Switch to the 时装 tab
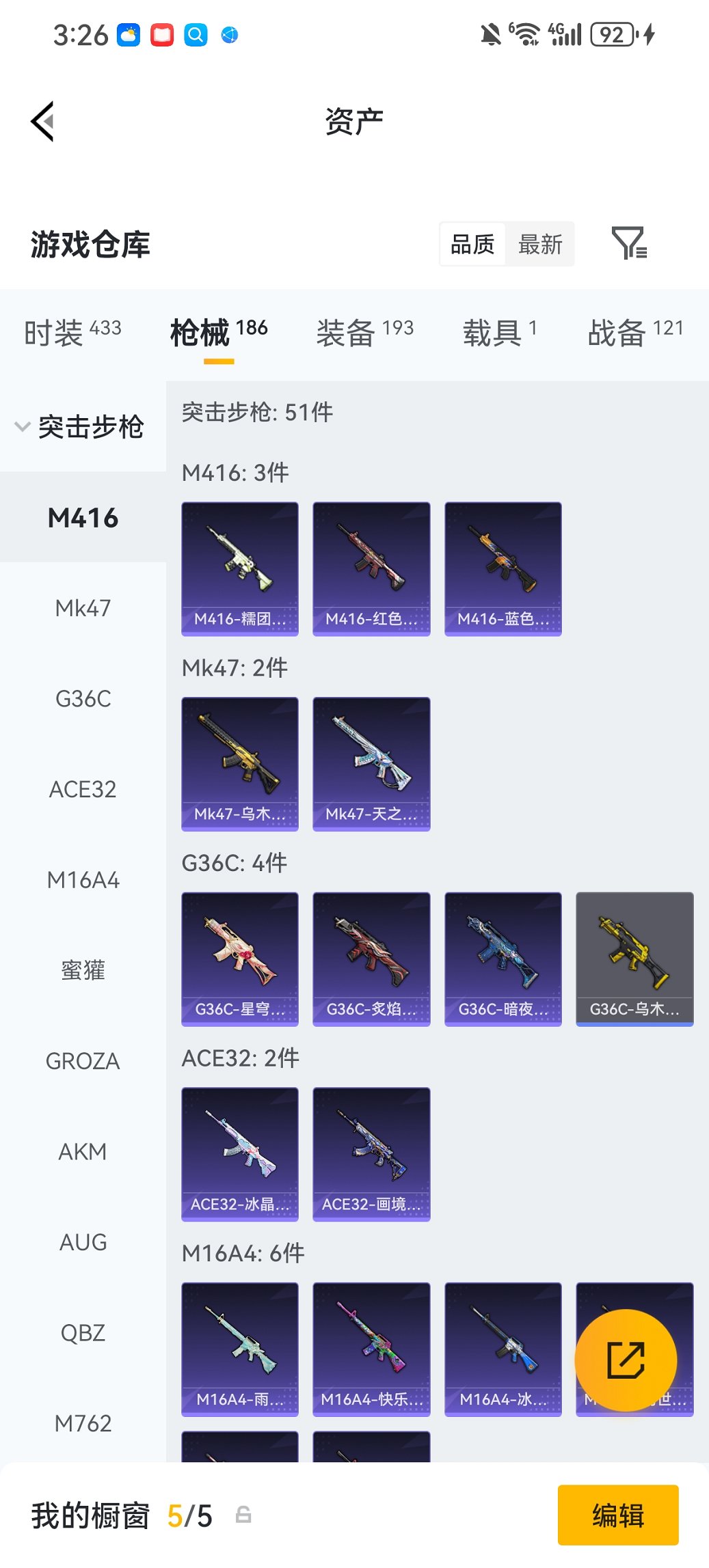 click(72, 333)
